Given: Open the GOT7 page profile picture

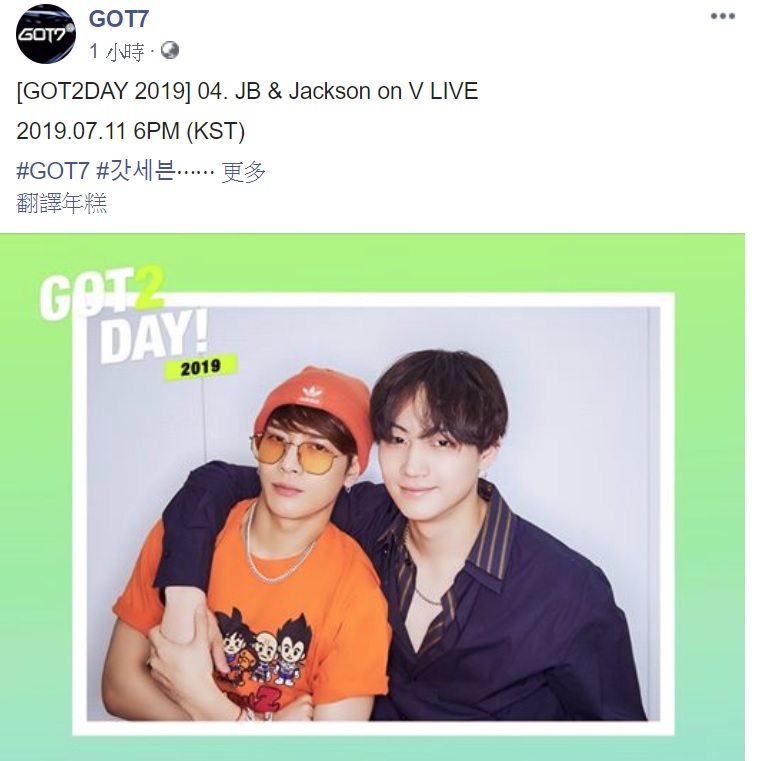Looking at the screenshot, I should coord(45,34).
